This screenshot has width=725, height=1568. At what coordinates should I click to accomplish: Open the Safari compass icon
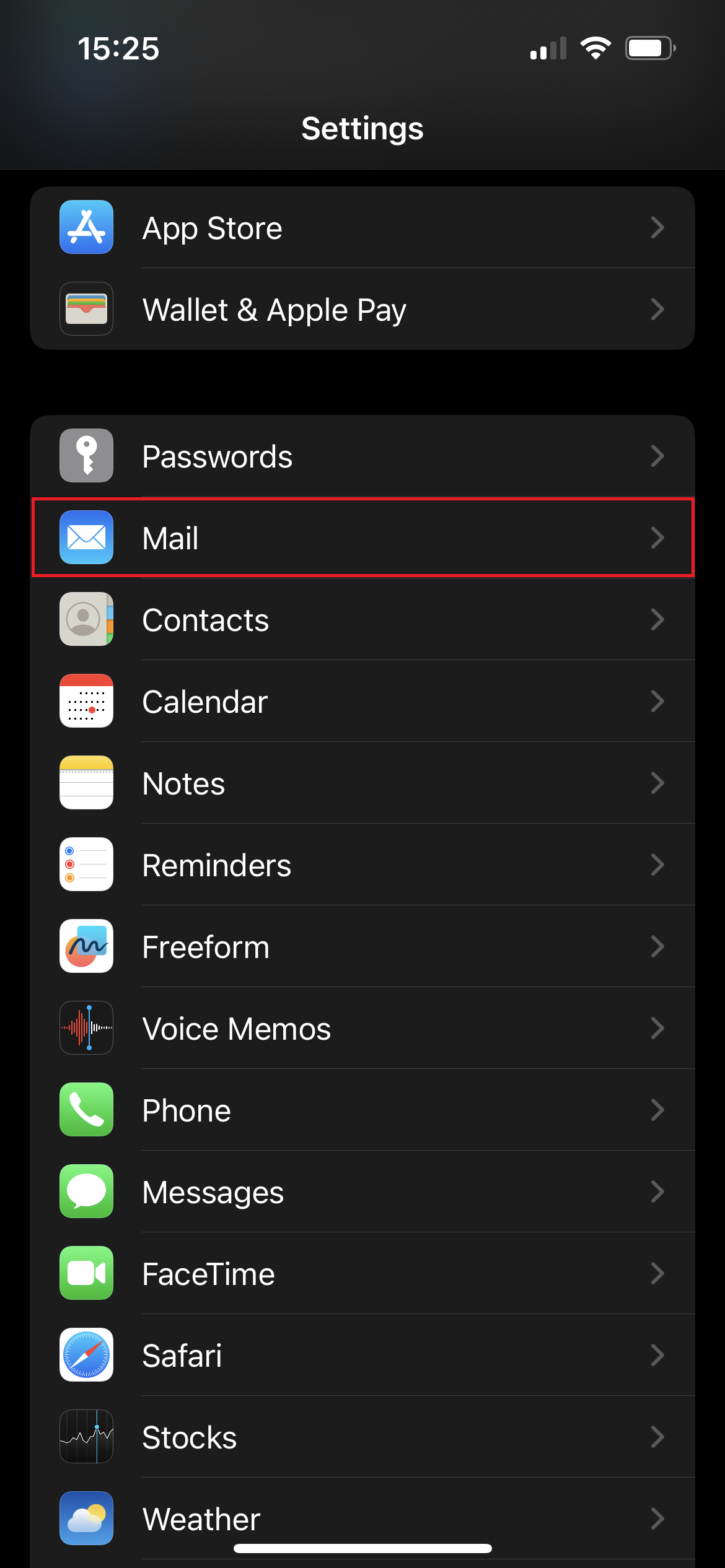click(86, 1355)
